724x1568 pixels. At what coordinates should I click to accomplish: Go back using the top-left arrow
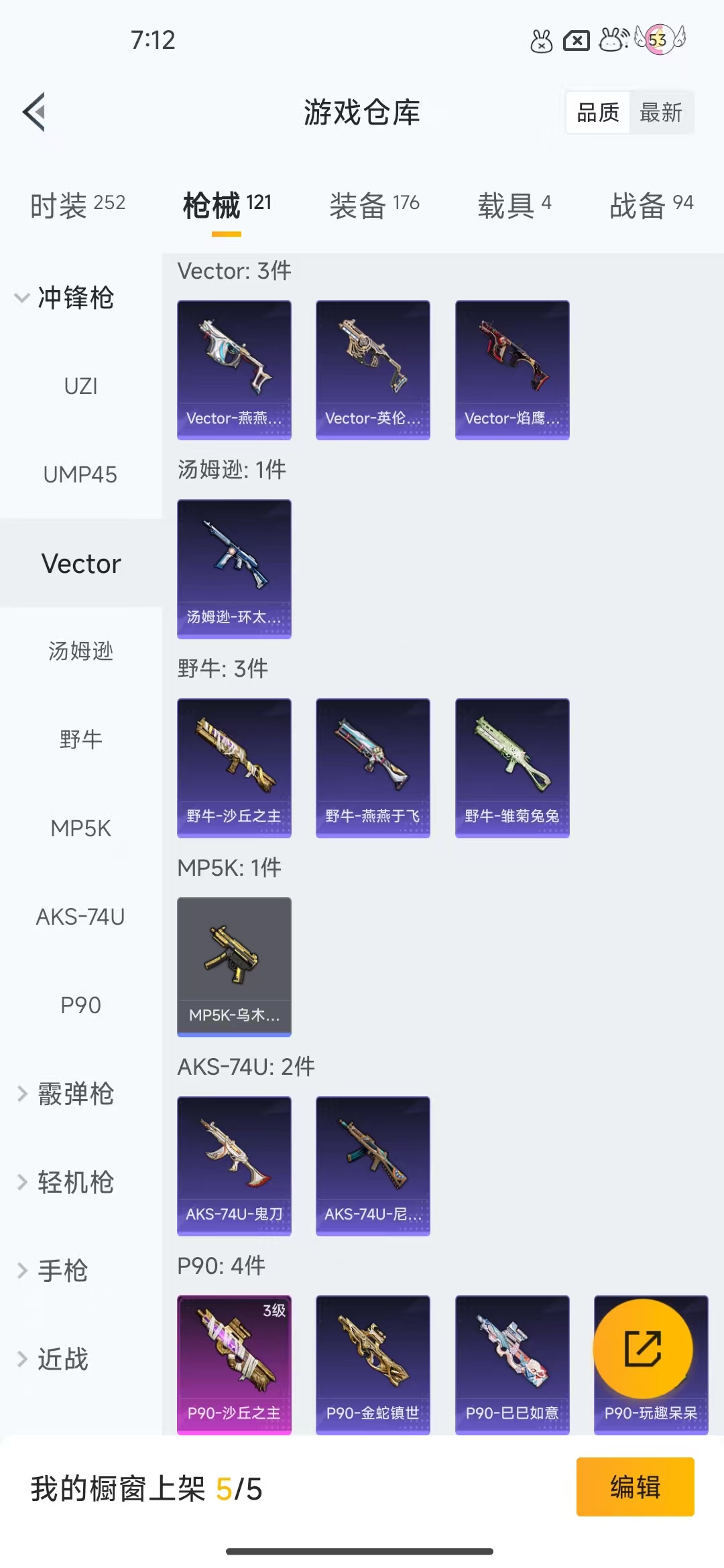(35, 112)
